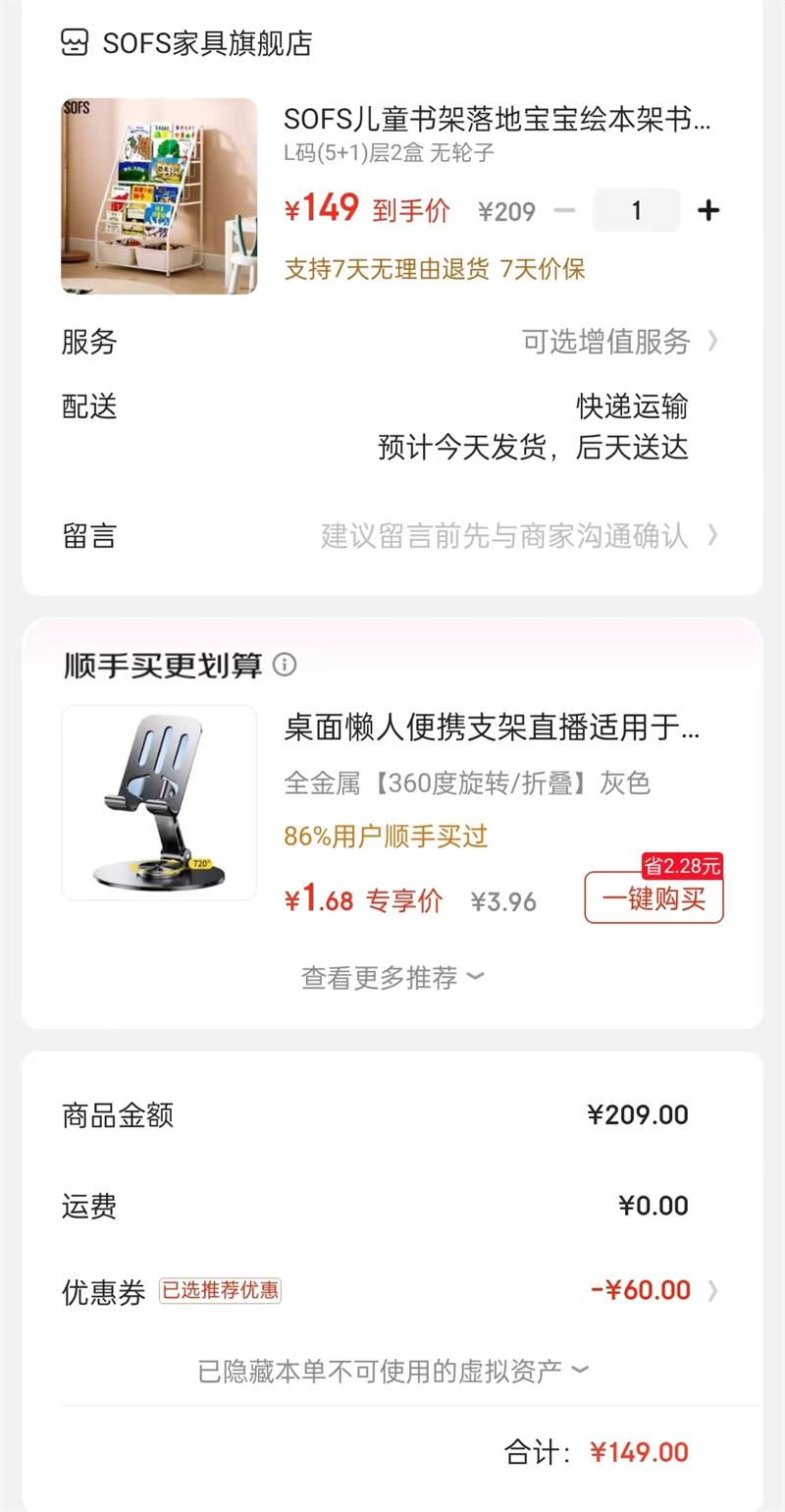Expand 查看更多推荐 recommendations
Image resolution: width=785 pixels, height=1512 pixels.
click(x=392, y=977)
